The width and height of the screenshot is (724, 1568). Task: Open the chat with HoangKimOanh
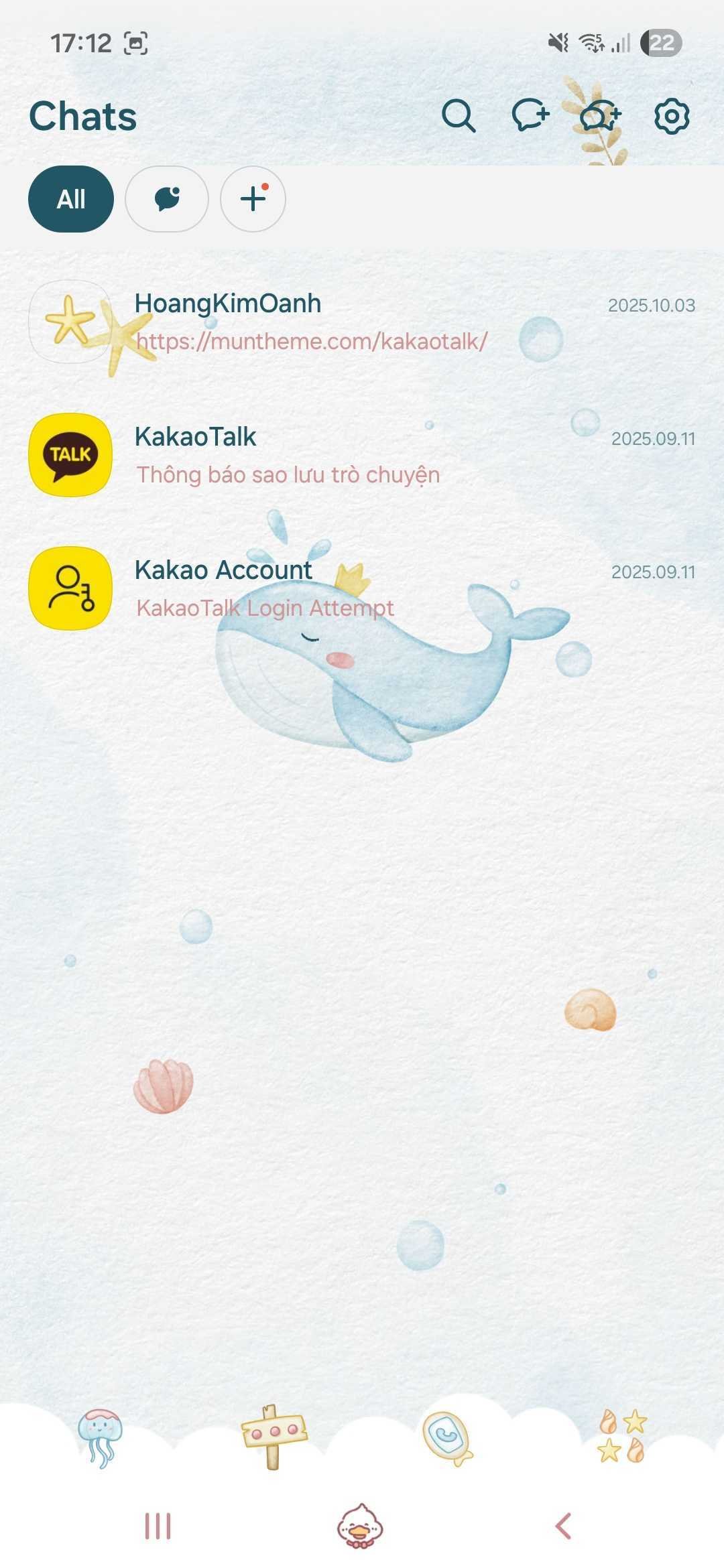pyautogui.click(x=362, y=322)
